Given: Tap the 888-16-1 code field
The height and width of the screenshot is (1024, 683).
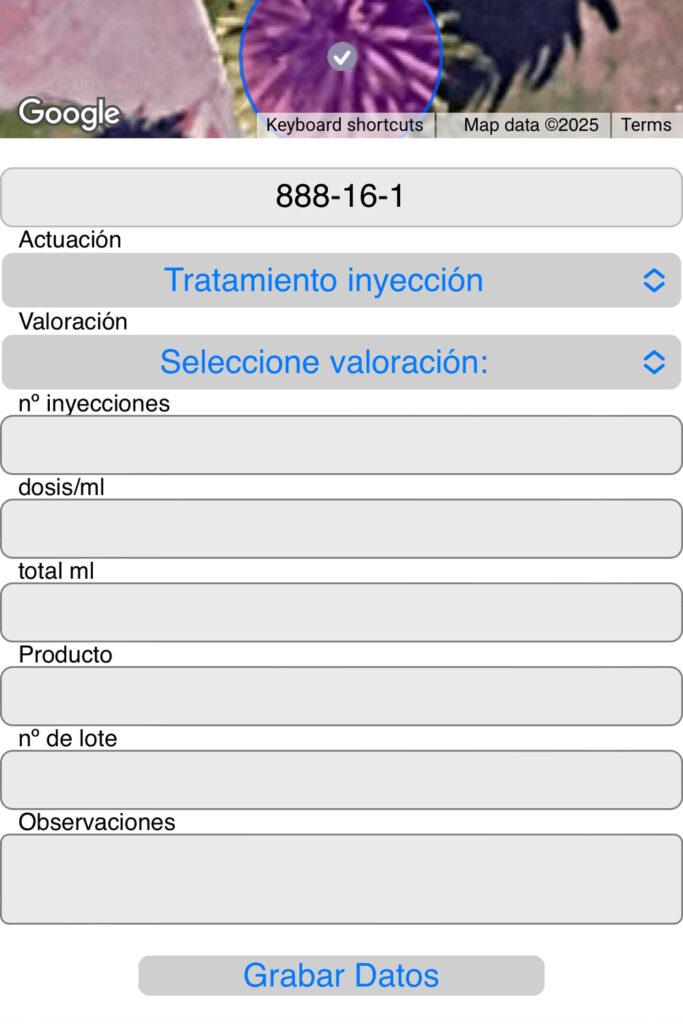Looking at the screenshot, I should [341, 197].
